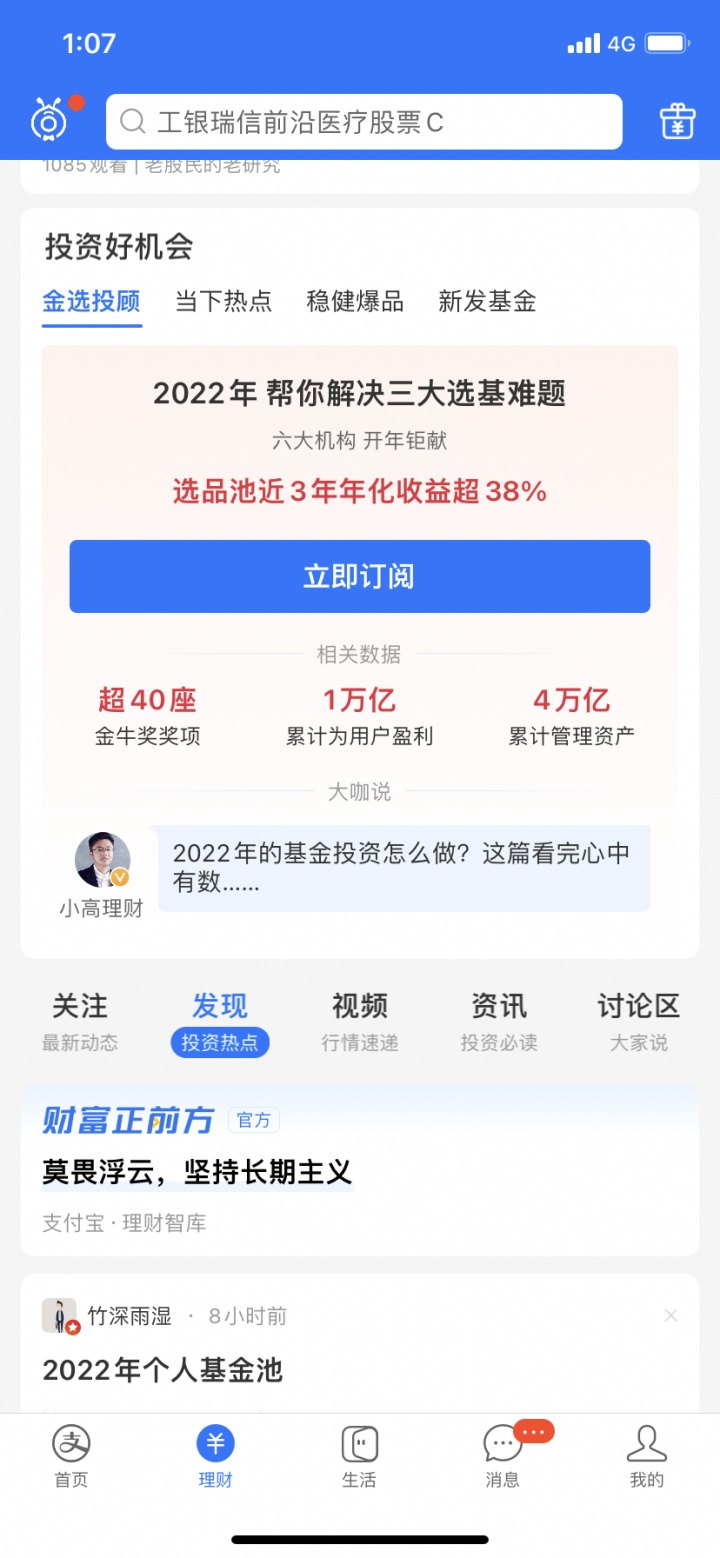Switch to the 我的 tab
This screenshot has height=1558, width=720.
(646, 1456)
